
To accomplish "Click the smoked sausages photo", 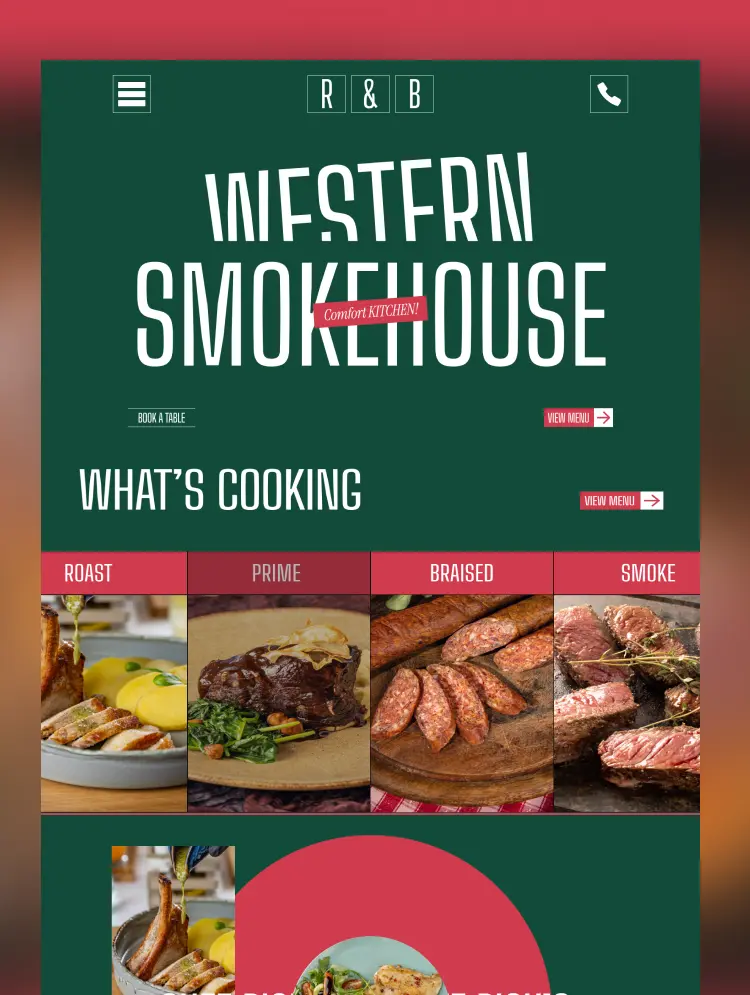I will point(462,702).
